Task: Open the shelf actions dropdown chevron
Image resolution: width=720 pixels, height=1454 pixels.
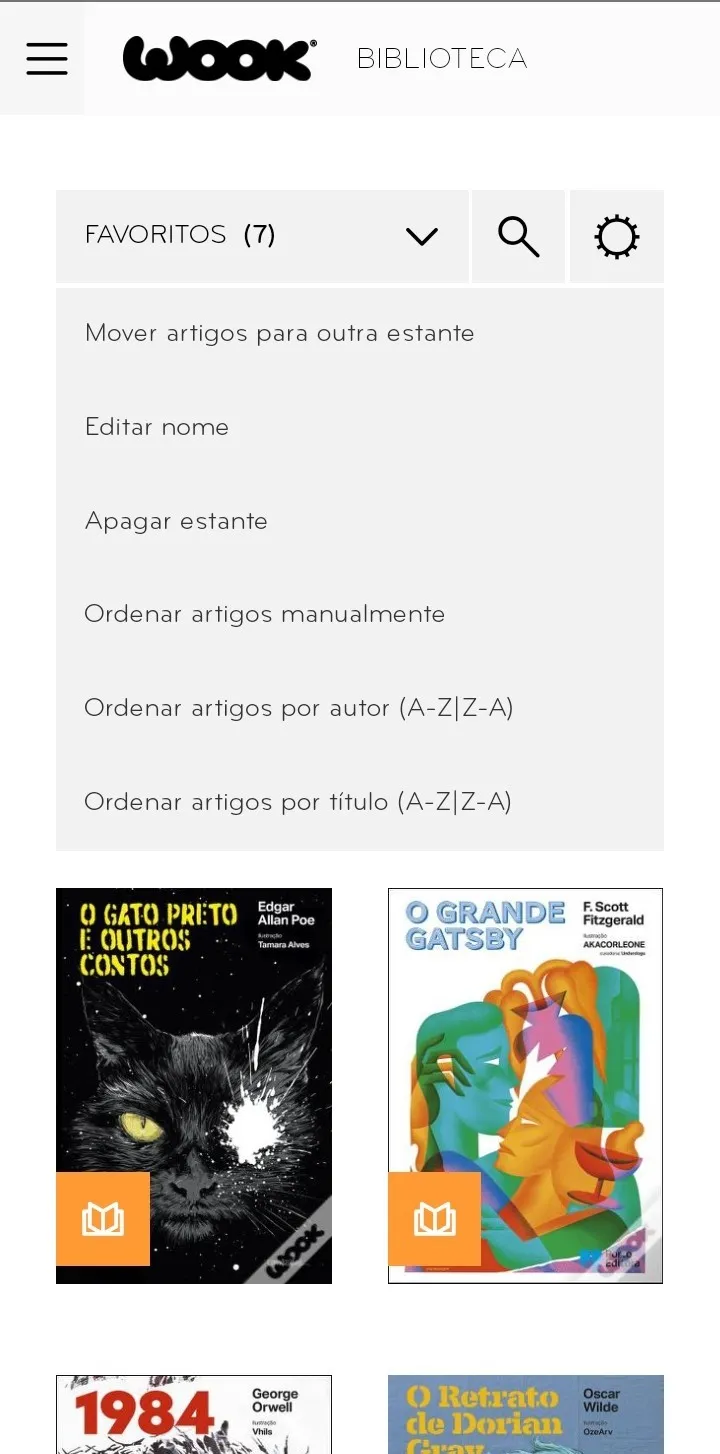Action: [x=422, y=236]
